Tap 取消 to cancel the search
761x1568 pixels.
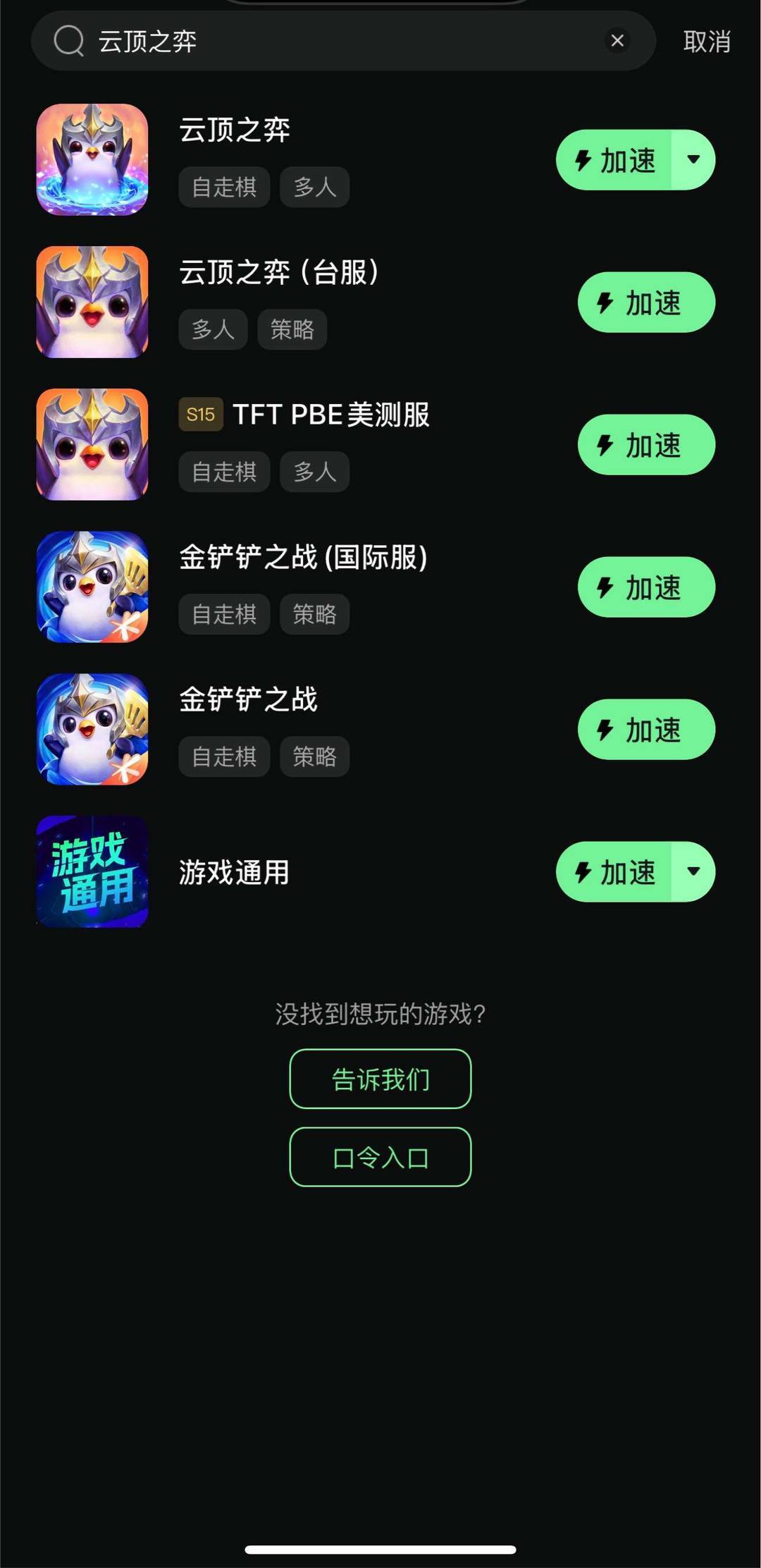click(706, 41)
